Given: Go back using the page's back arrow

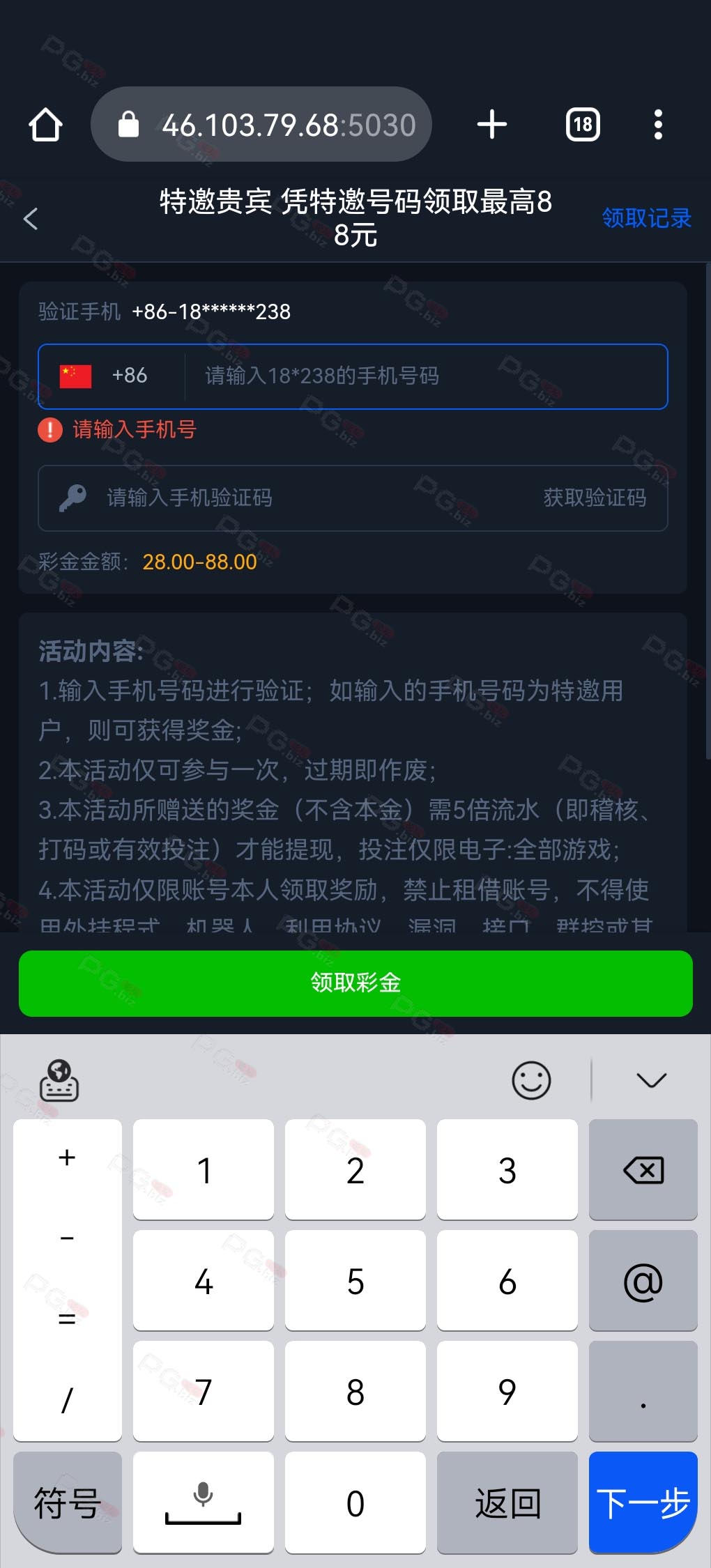Looking at the screenshot, I should [31, 219].
